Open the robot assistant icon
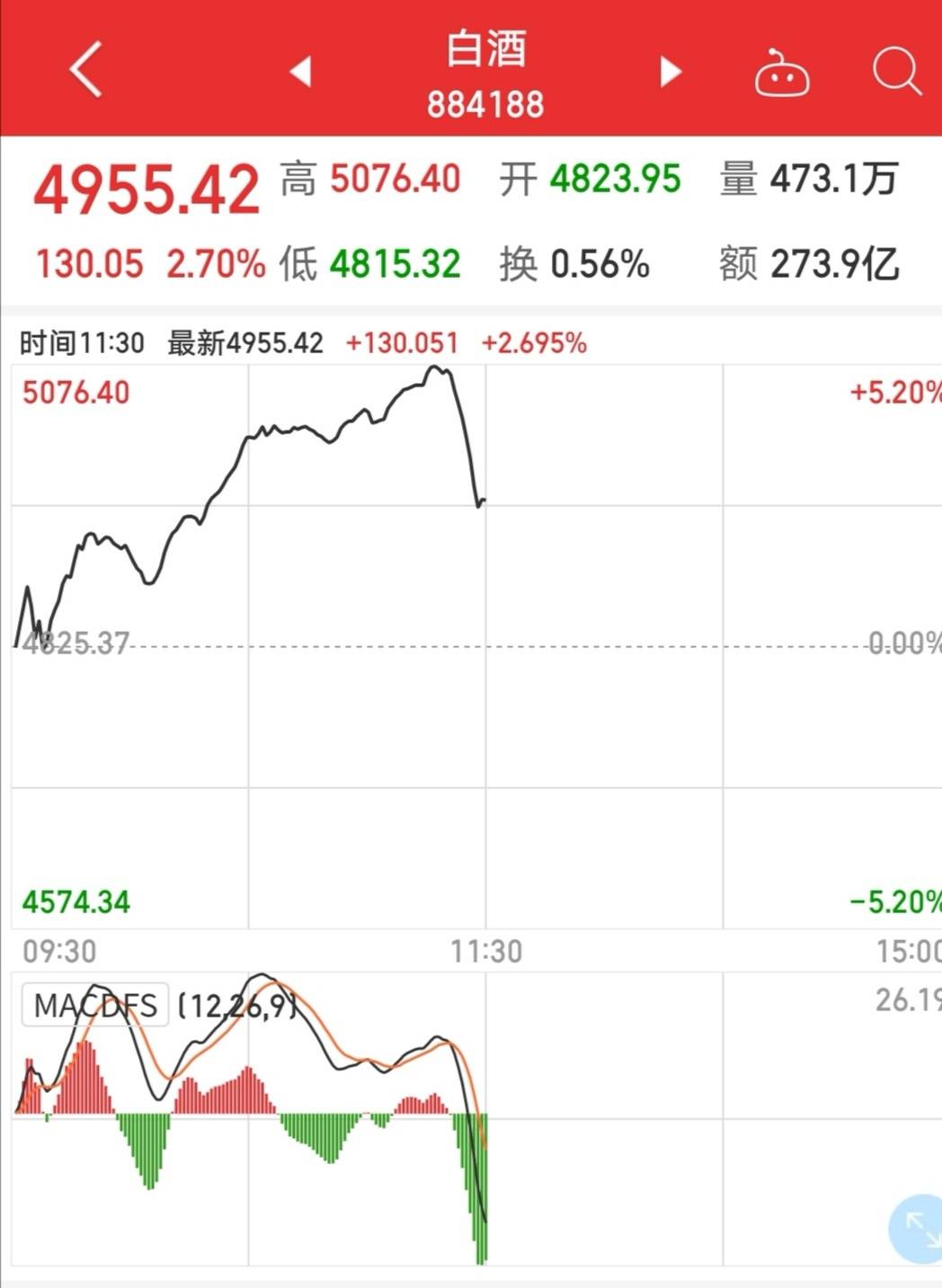 point(781,74)
